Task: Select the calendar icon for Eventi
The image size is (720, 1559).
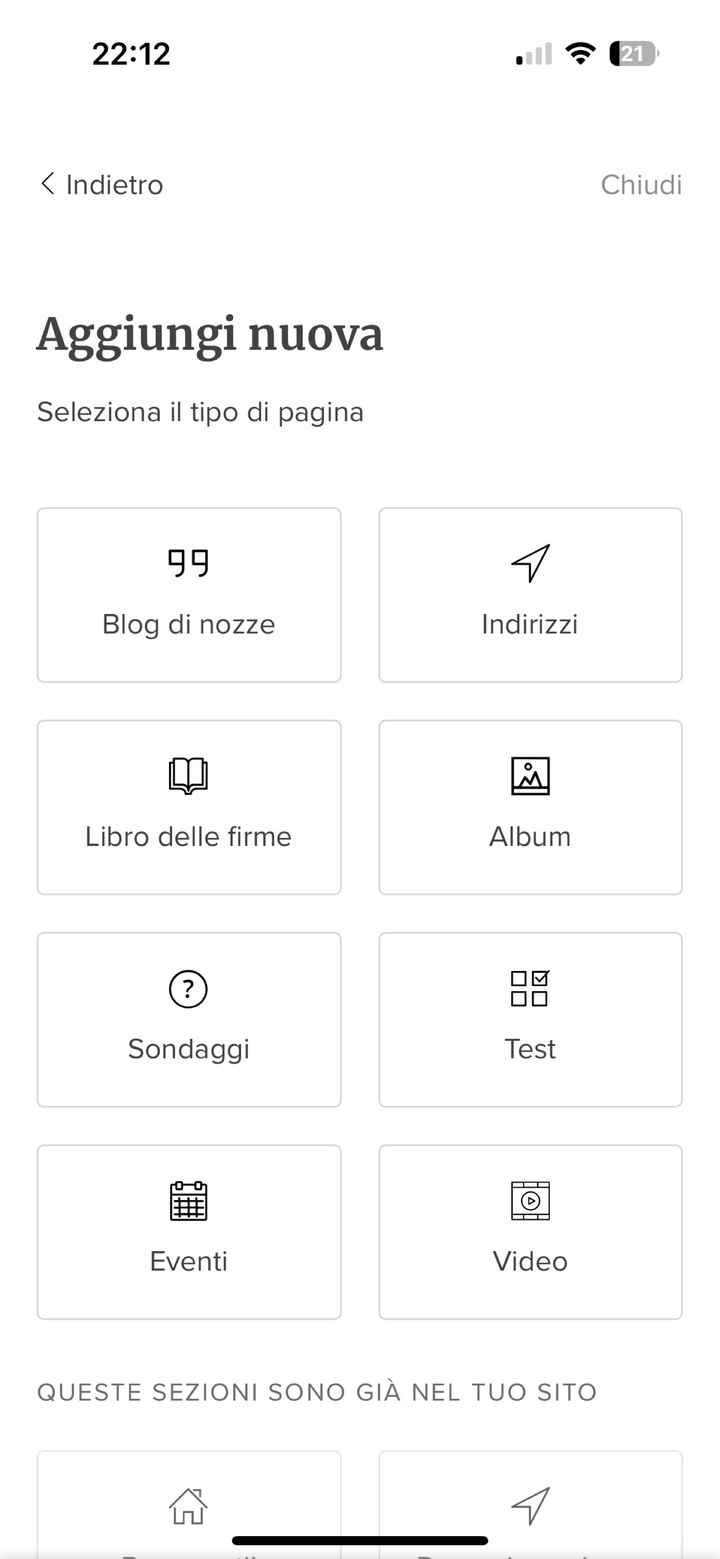Action: (188, 1200)
